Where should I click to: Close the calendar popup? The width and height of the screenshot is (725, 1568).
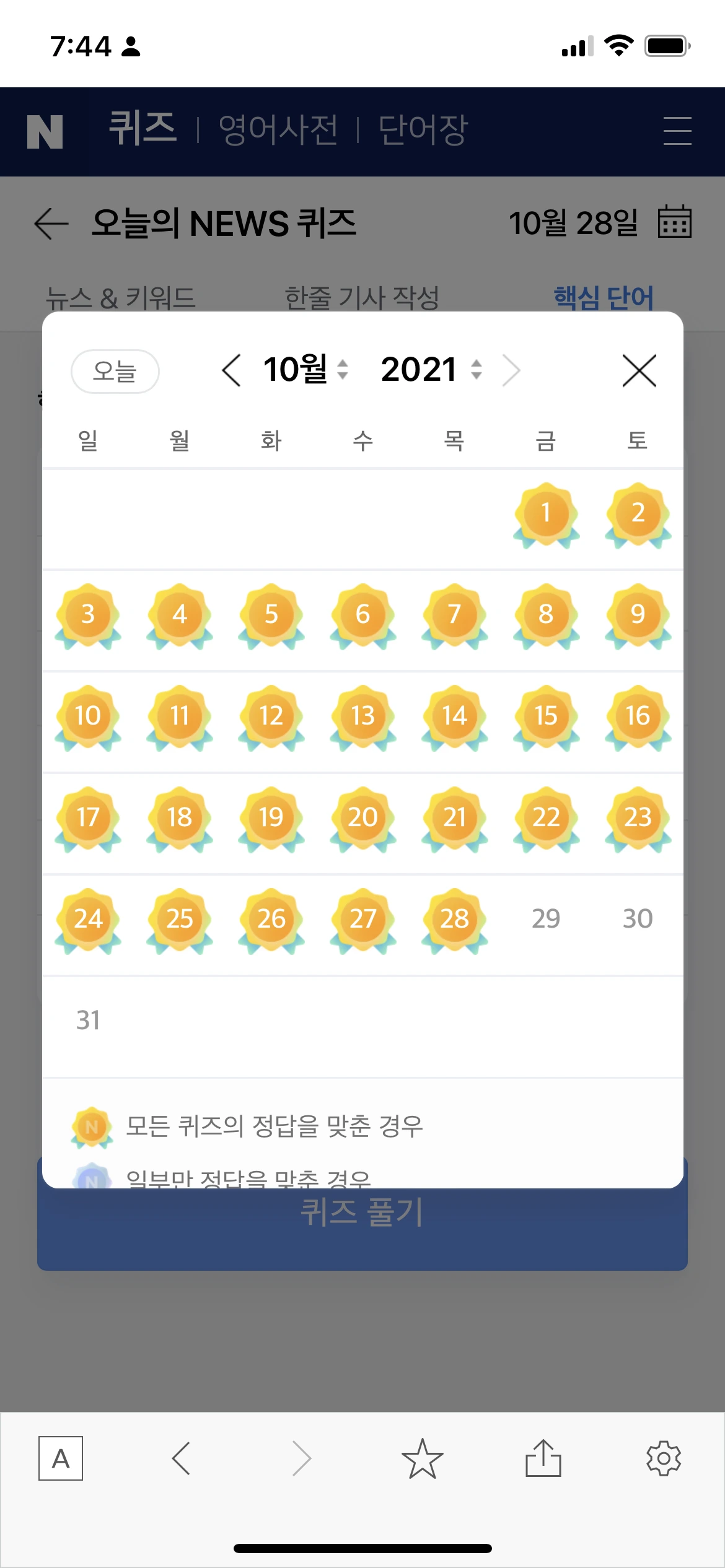(x=639, y=371)
